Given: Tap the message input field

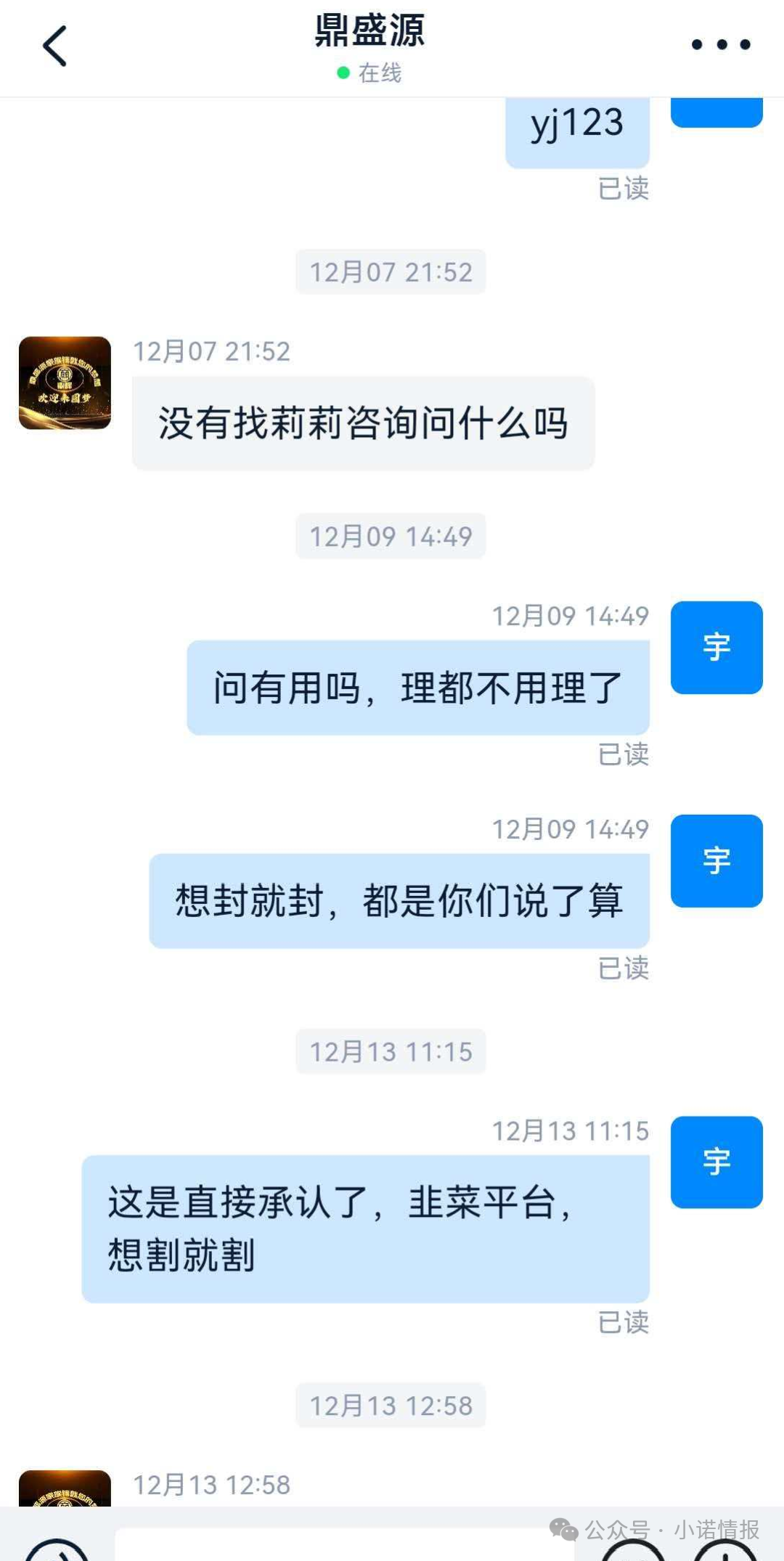Looking at the screenshot, I should pyautogui.click(x=341, y=1545).
